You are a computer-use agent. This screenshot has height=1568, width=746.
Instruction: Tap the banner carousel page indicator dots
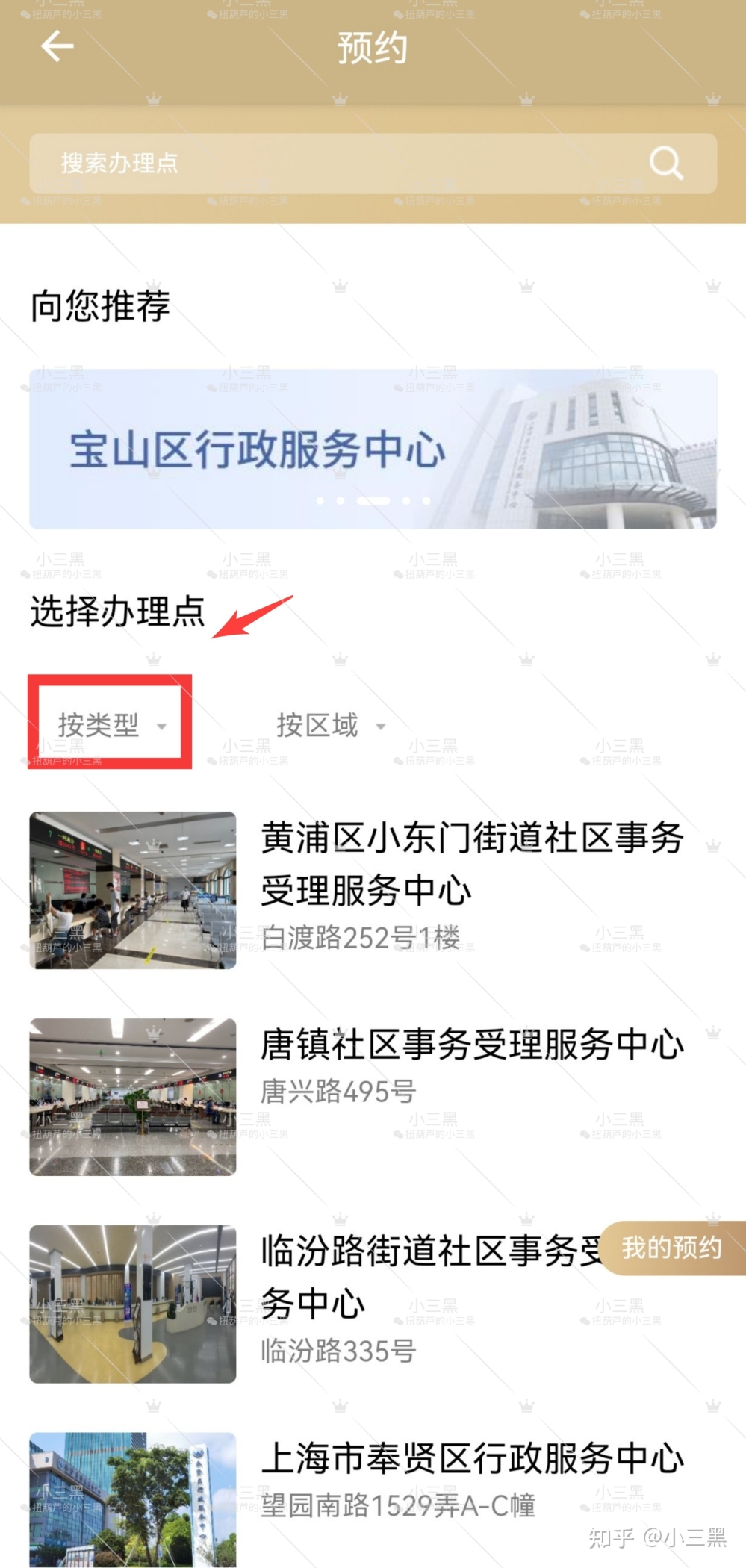[373, 501]
